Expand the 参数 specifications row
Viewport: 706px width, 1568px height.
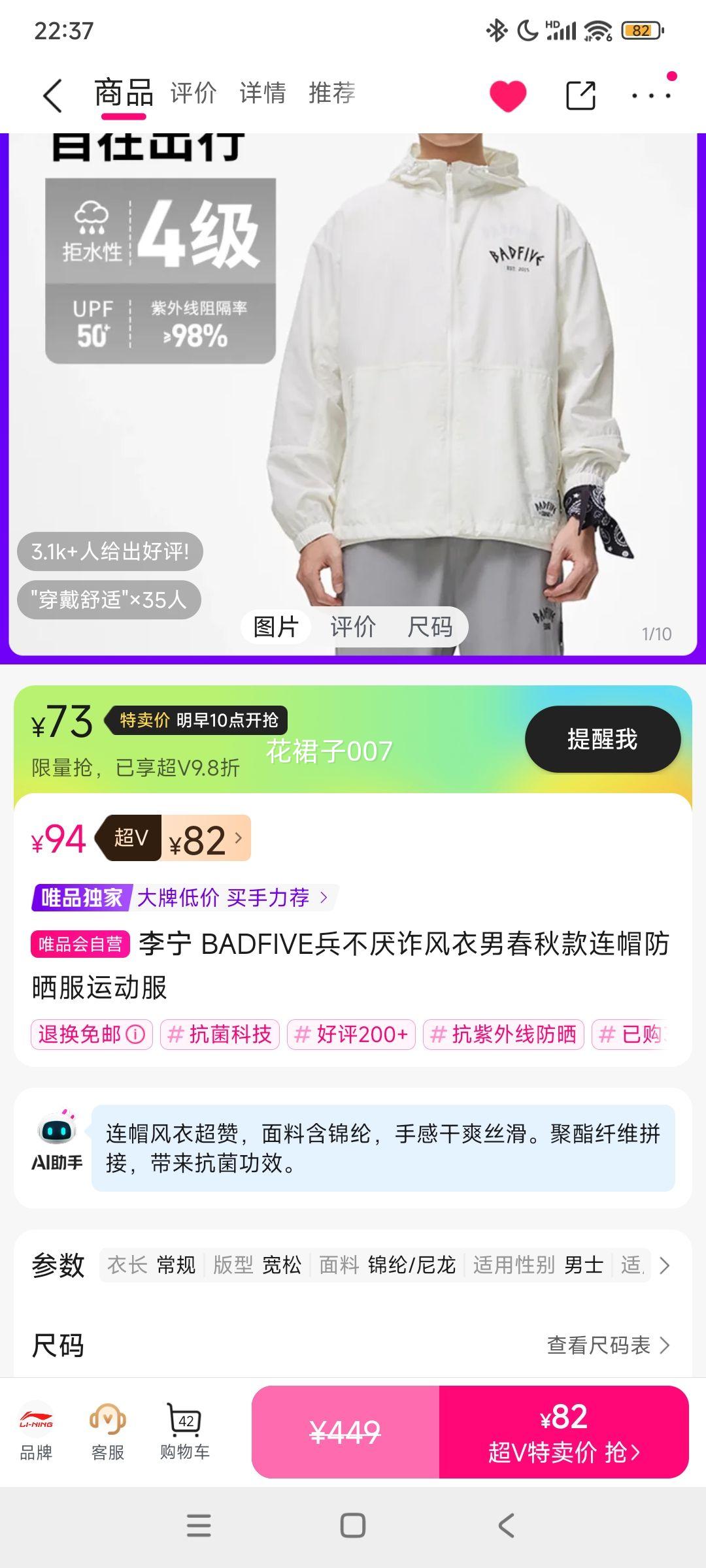pyautogui.click(x=664, y=1266)
